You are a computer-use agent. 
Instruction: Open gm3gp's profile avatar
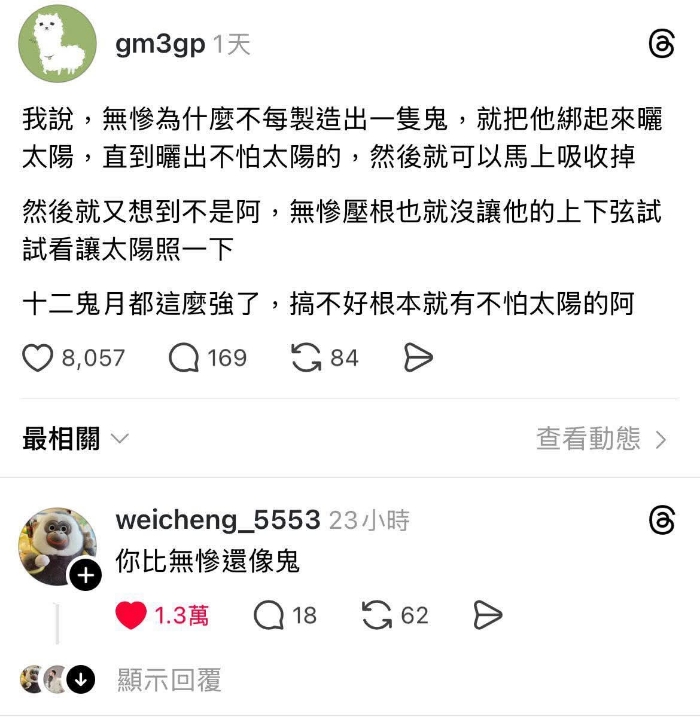58,44
